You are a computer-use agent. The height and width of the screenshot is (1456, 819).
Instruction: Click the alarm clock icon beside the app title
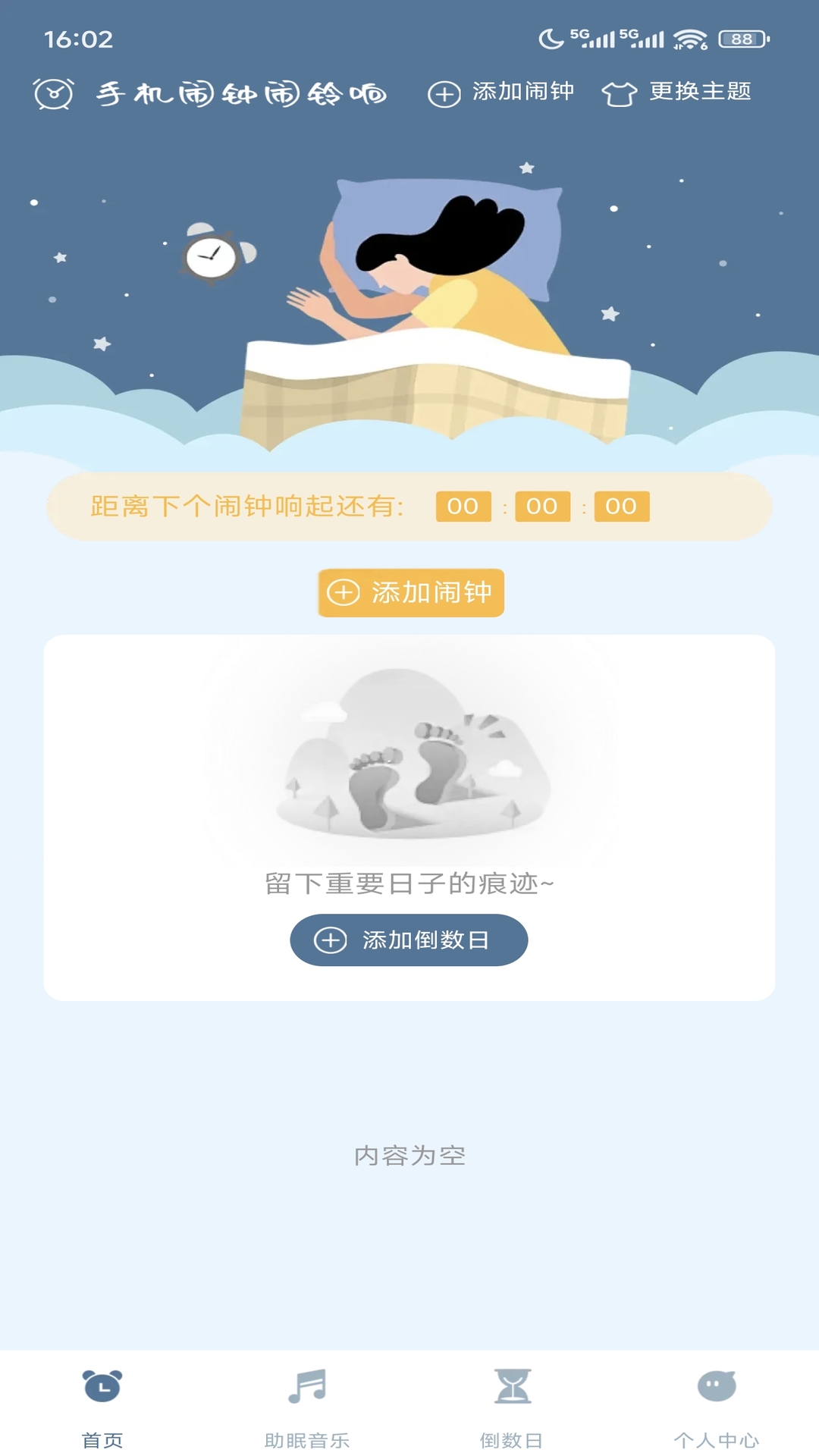(52, 93)
